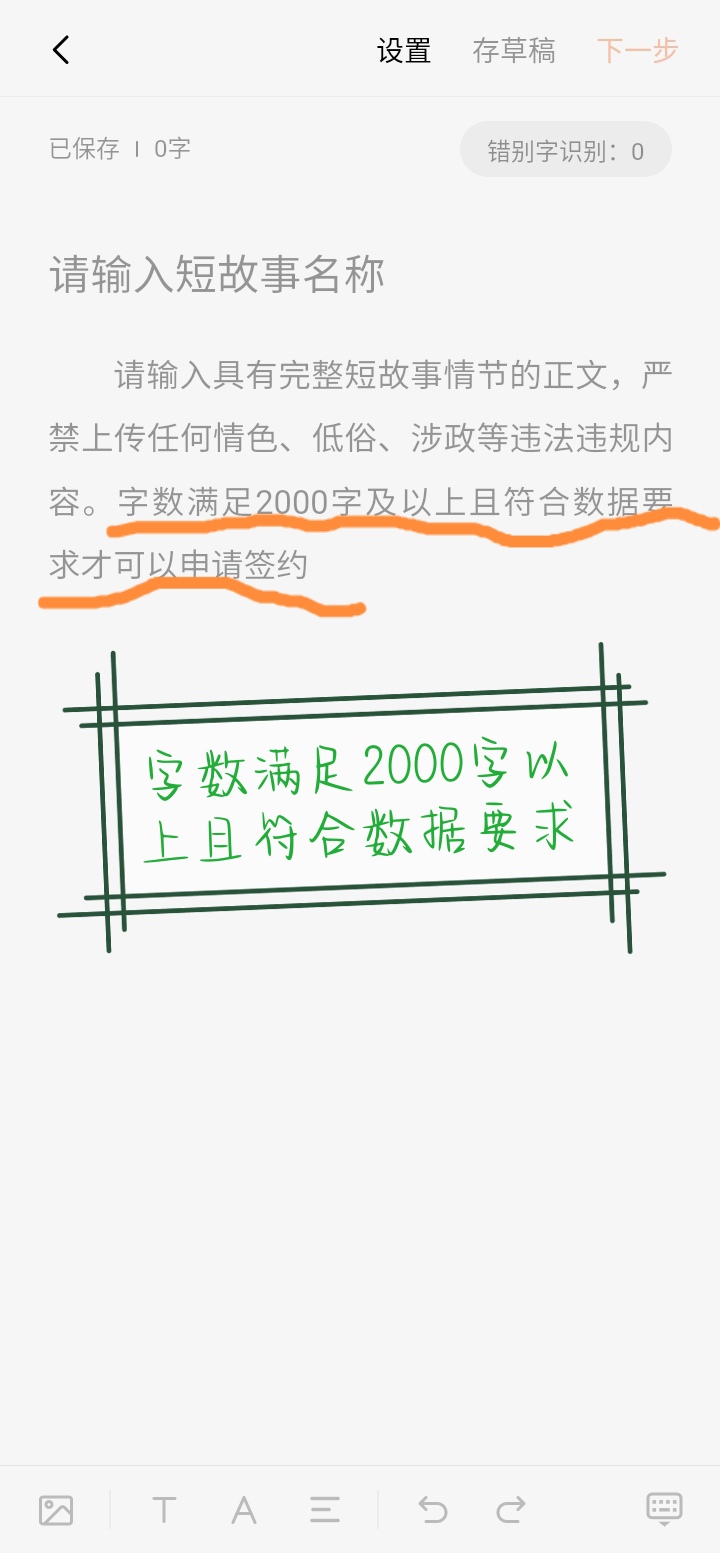
Task: Open the font style tool (A)
Action: click(243, 1508)
